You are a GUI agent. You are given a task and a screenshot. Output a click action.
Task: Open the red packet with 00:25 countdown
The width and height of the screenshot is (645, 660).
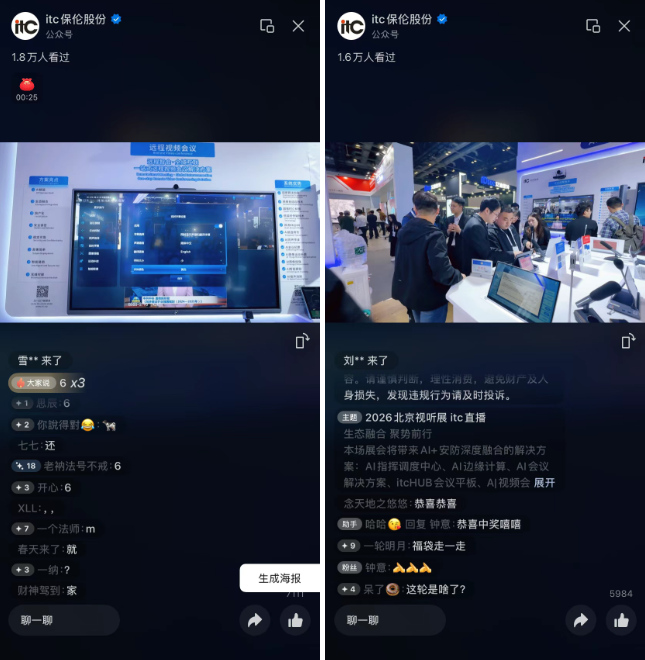coord(27,84)
